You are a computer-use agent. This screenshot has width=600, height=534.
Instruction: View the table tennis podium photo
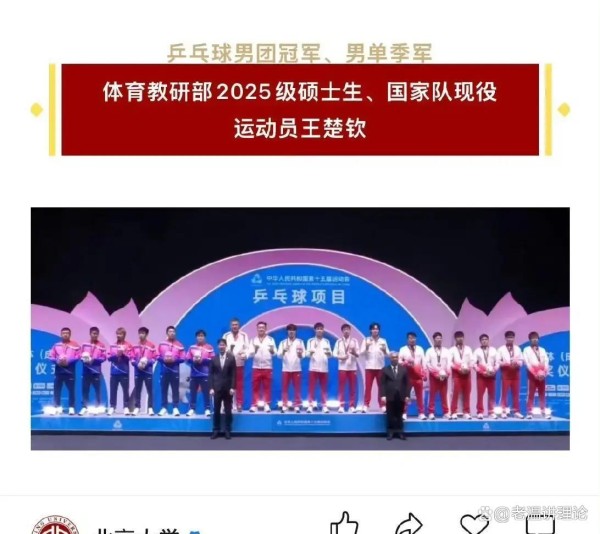[x=300, y=329]
